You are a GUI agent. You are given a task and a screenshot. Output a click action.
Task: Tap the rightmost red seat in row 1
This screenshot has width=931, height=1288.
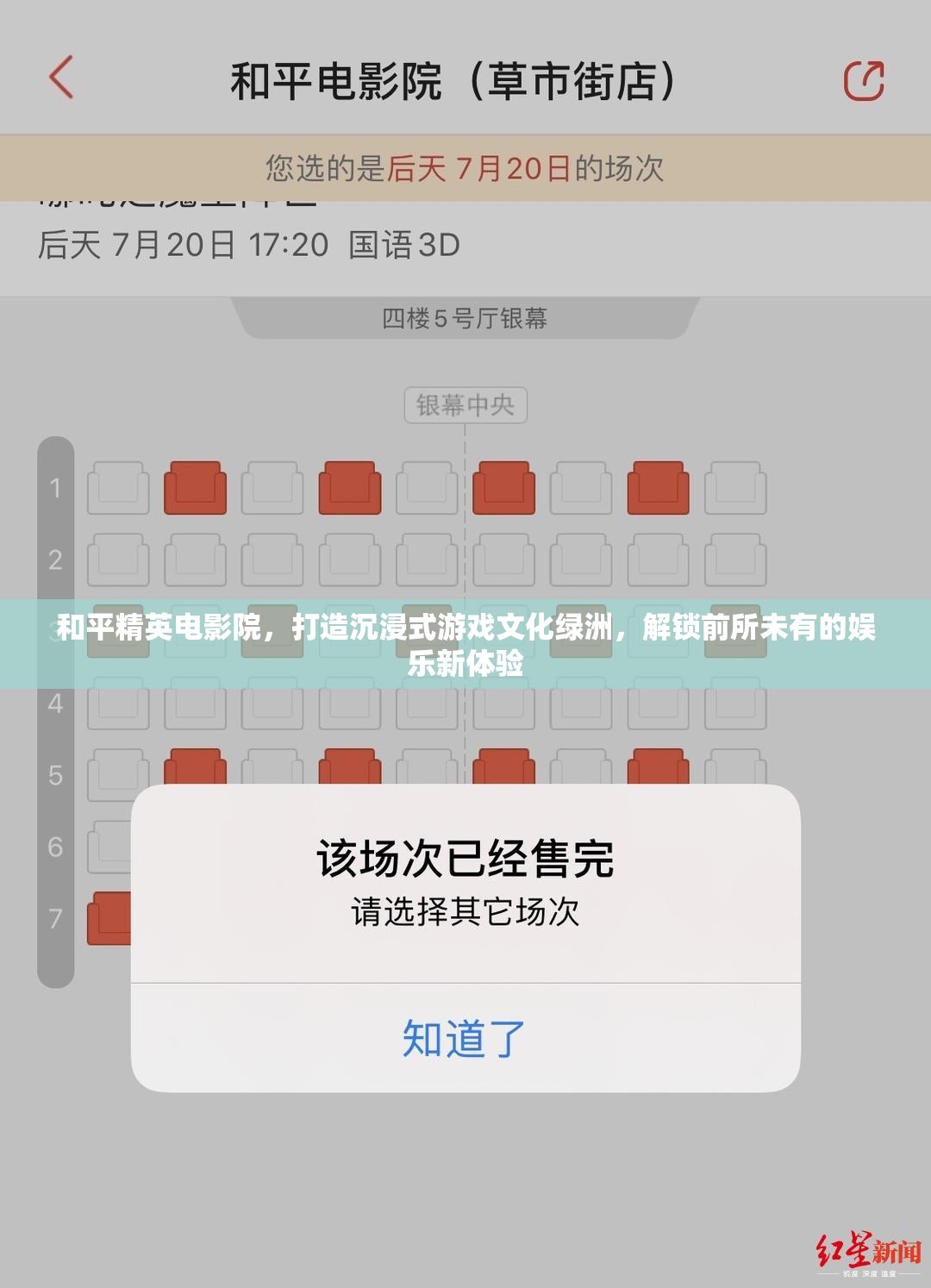coord(658,487)
